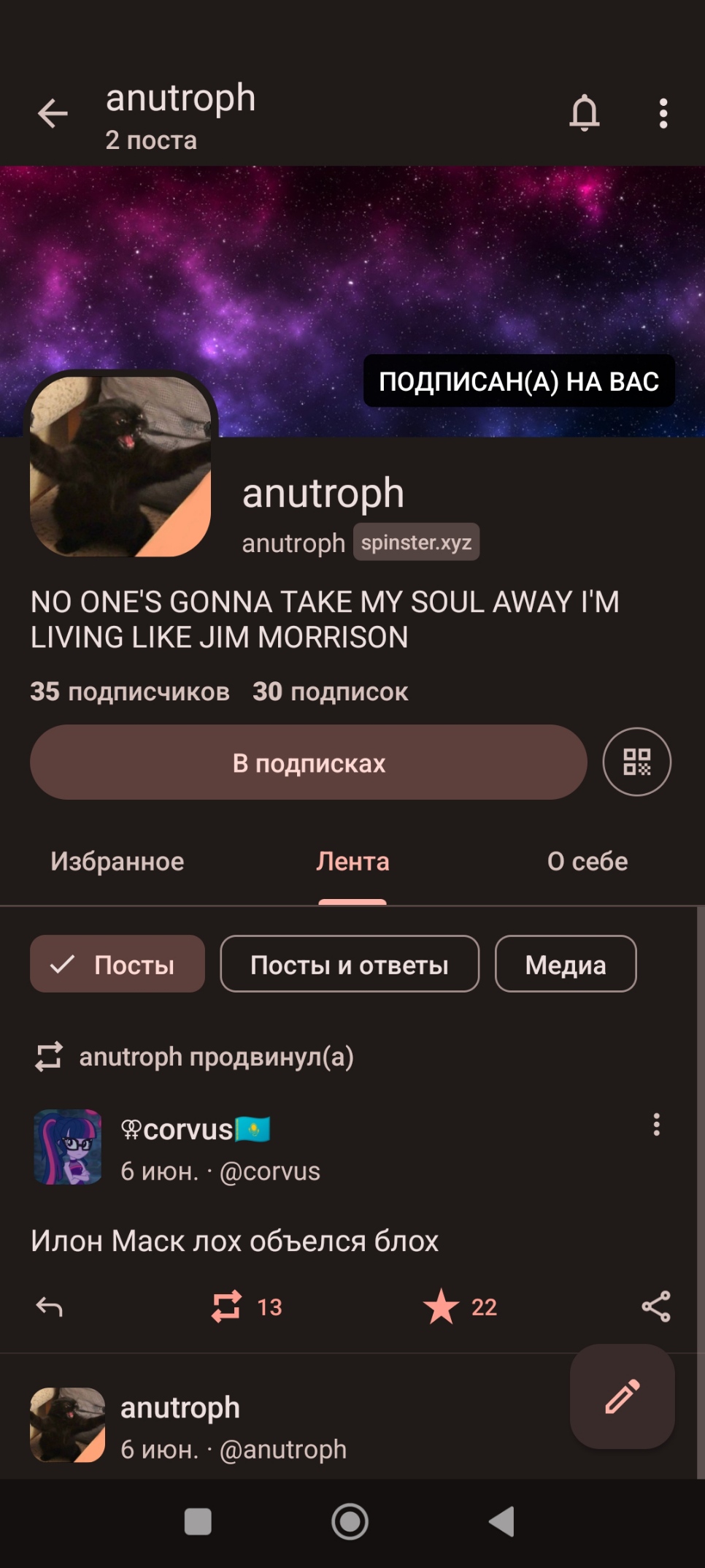705x1568 pixels.
Task: Open corvus's avatar in the boosted post
Action: (68, 1147)
